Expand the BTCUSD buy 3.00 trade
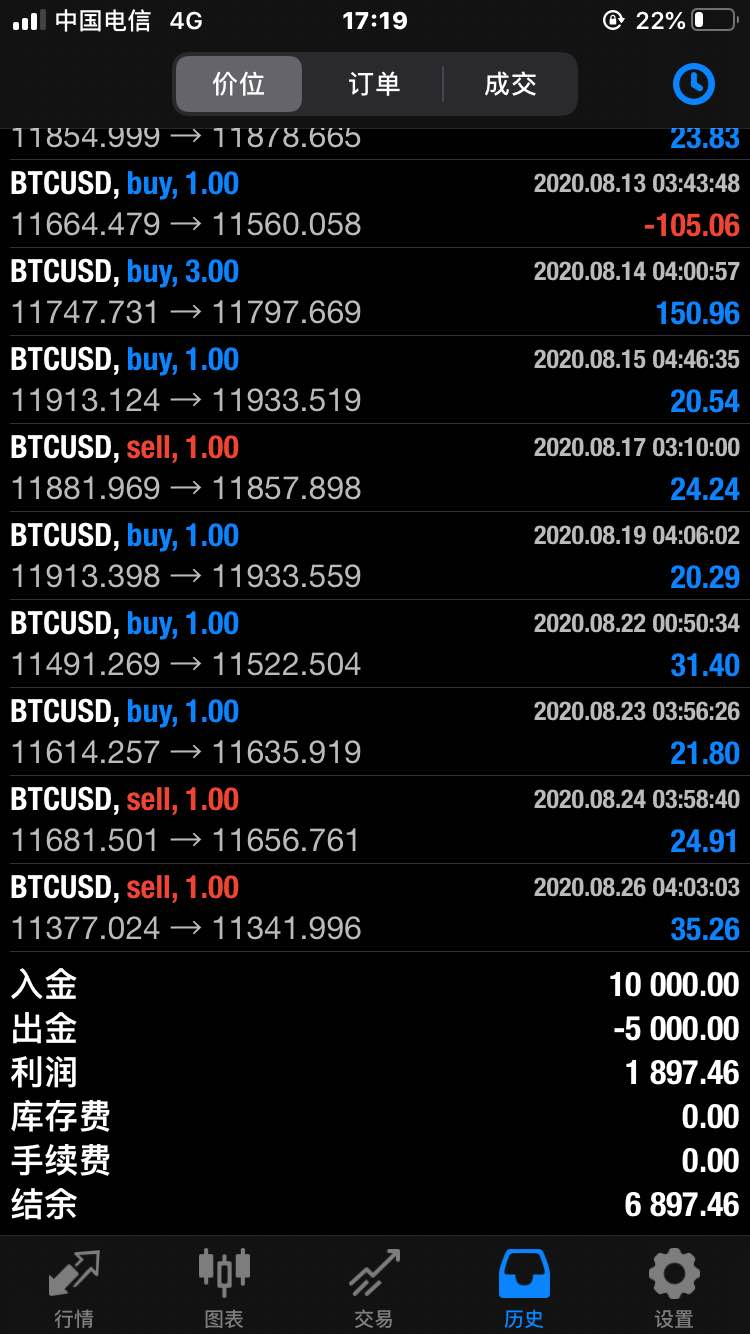 [x=375, y=292]
